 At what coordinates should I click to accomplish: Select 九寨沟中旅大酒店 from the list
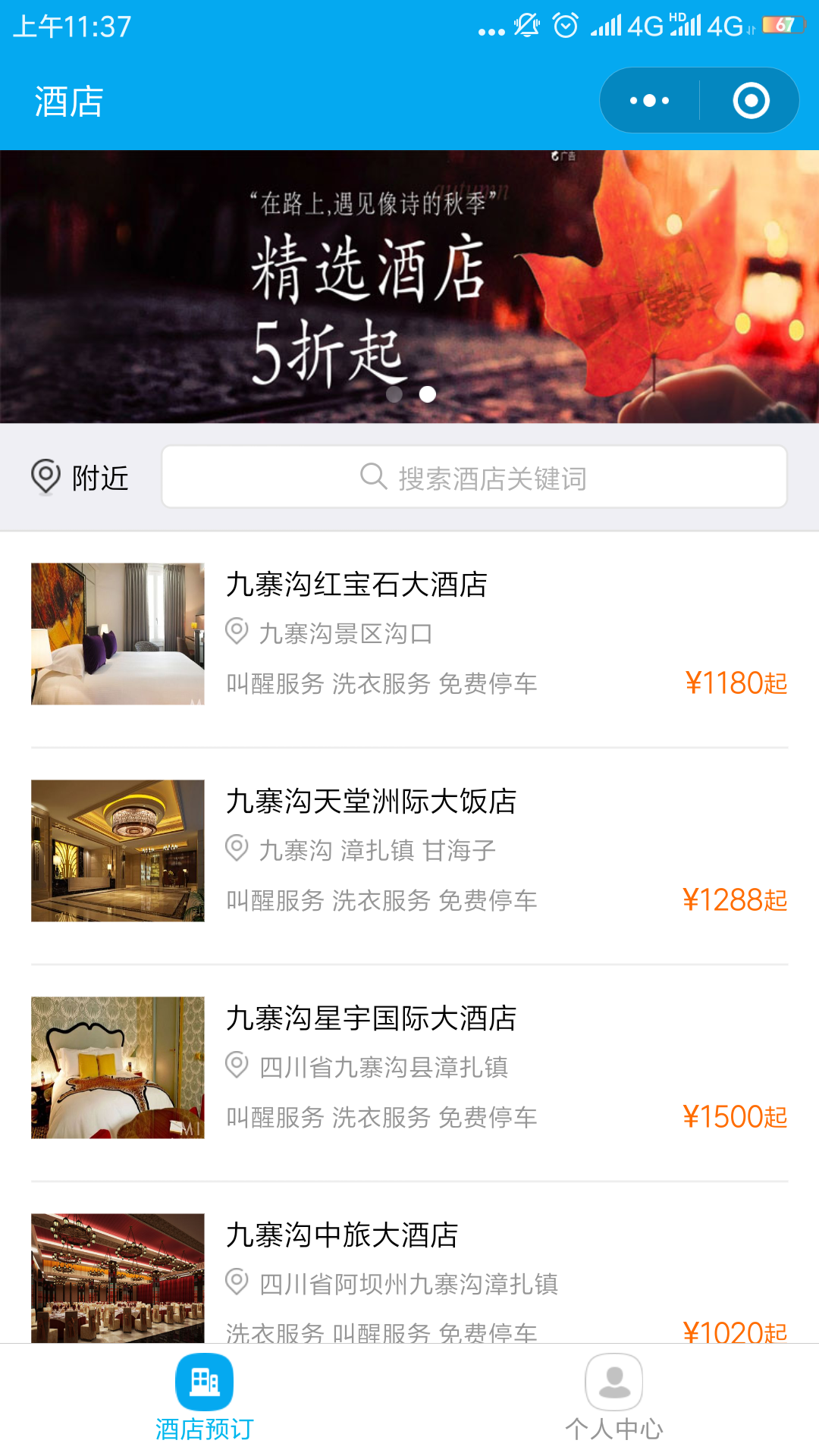pos(409,1274)
